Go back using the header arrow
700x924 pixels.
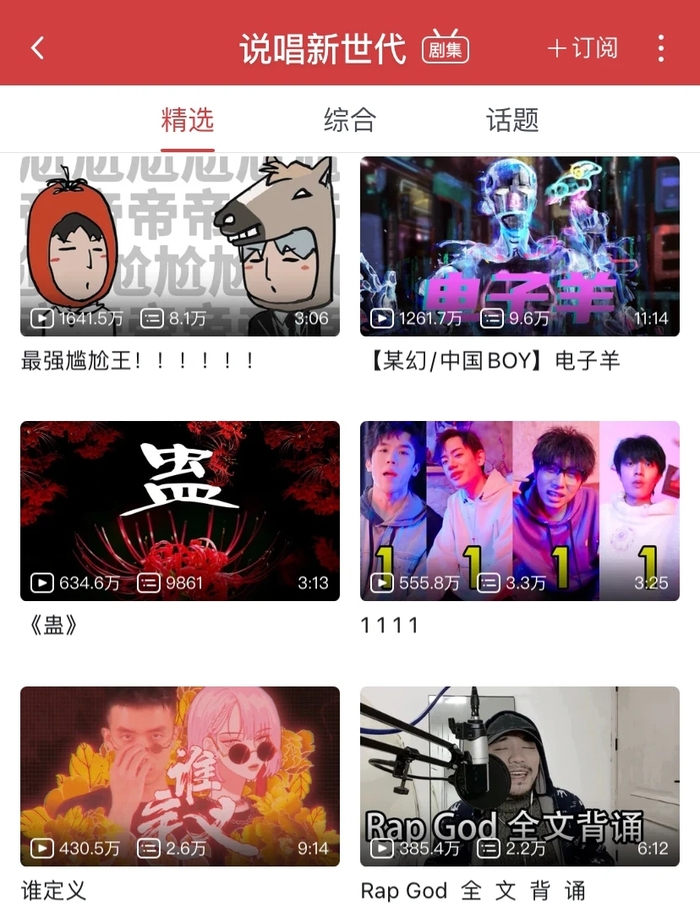(38, 47)
